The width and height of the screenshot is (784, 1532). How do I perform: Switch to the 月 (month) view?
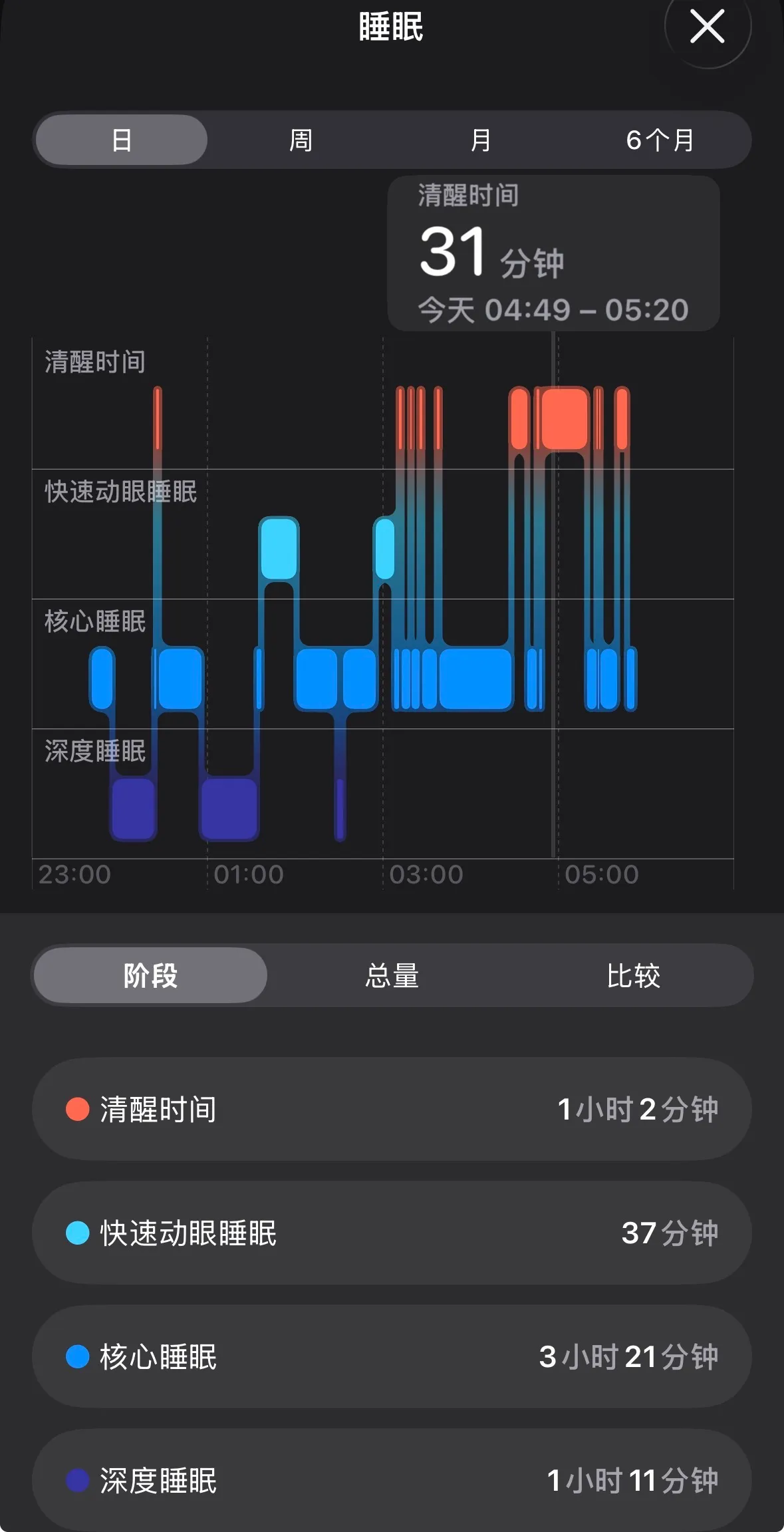tap(480, 140)
